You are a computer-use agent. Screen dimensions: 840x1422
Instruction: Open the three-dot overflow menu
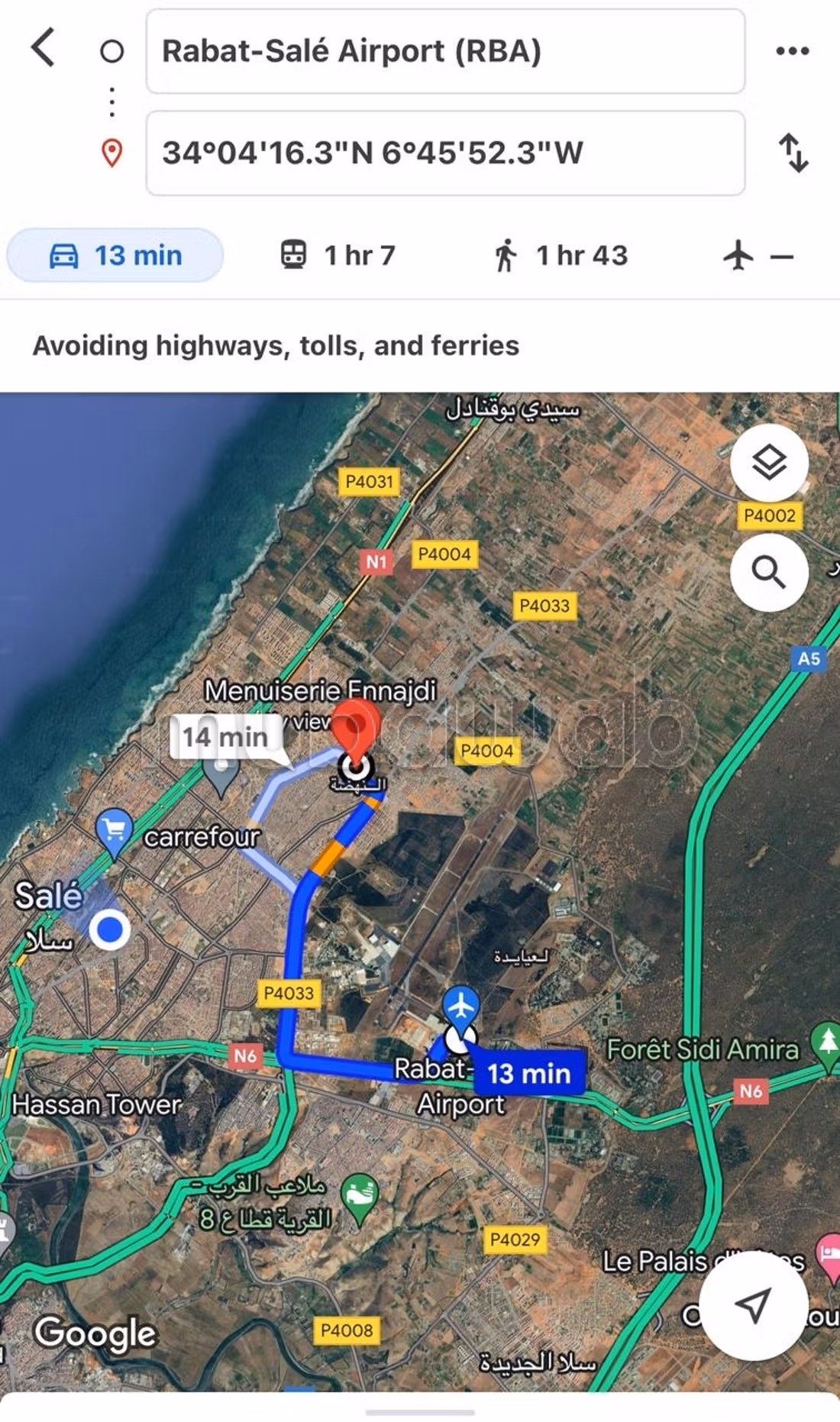click(x=792, y=51)
